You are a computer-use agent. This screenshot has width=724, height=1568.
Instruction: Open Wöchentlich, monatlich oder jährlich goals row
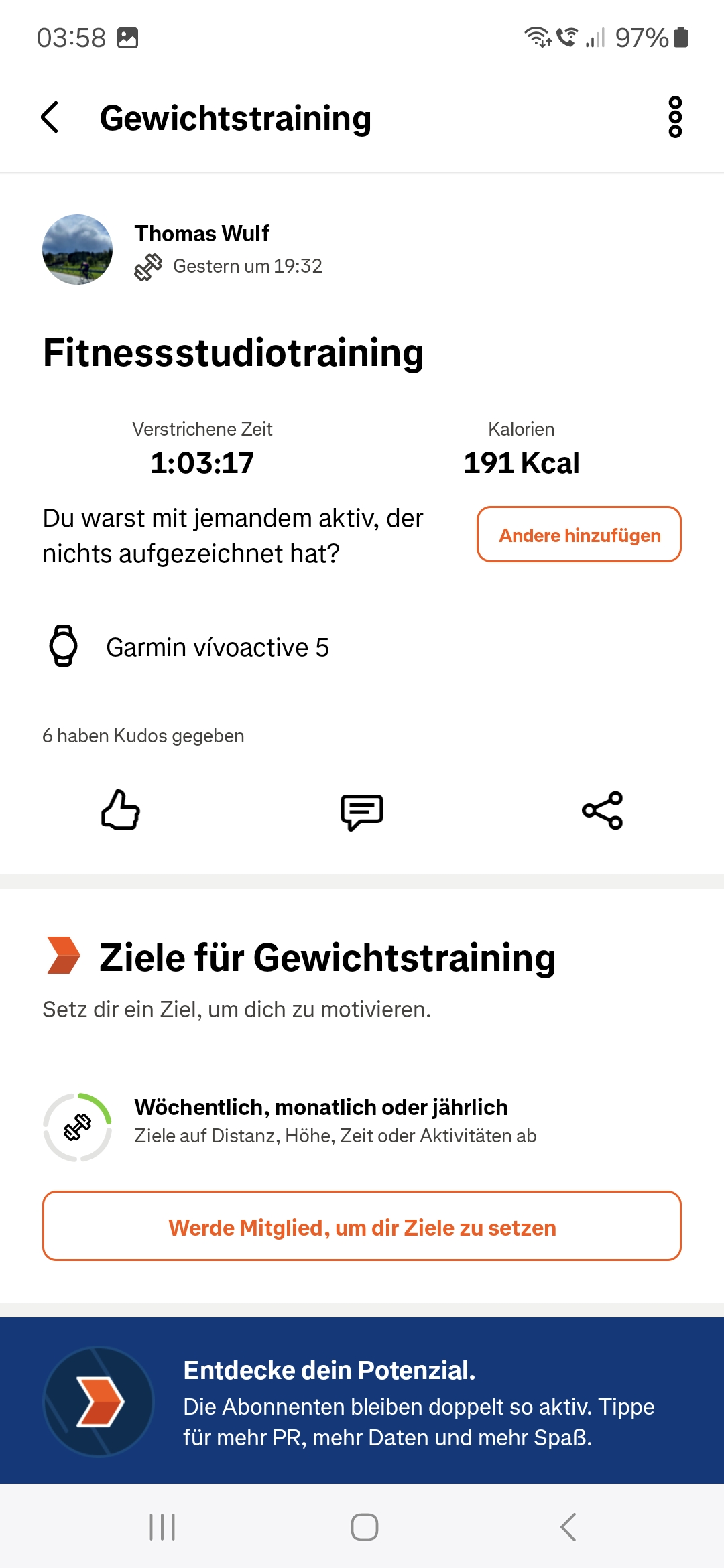coord(362,1128)
